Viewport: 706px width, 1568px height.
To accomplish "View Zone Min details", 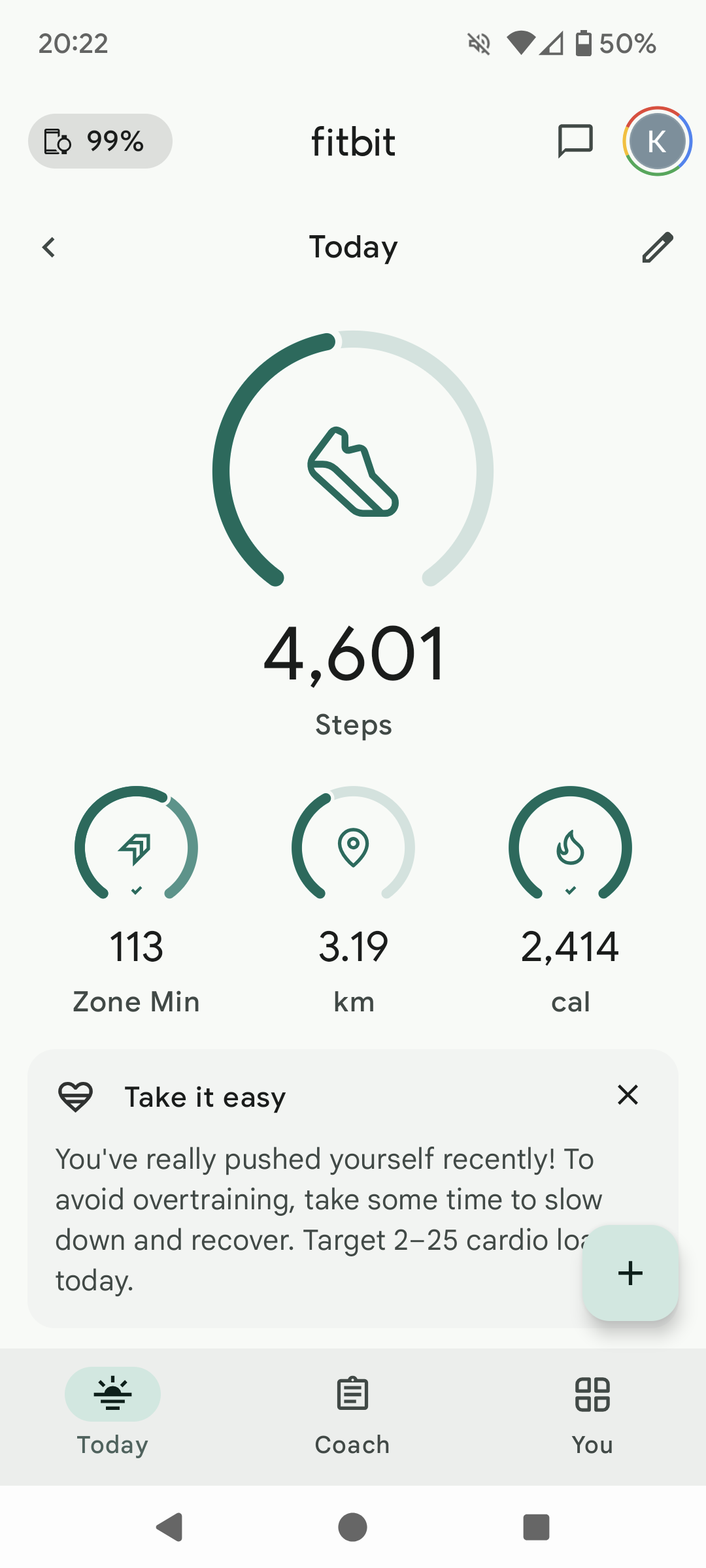I will click(x=136, y=900).
